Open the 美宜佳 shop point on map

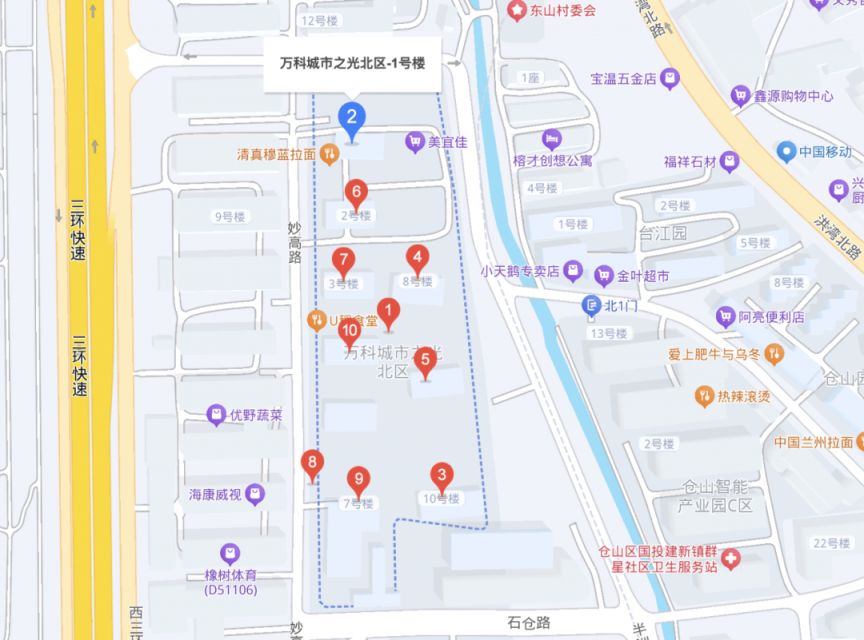tap(414, 143)
